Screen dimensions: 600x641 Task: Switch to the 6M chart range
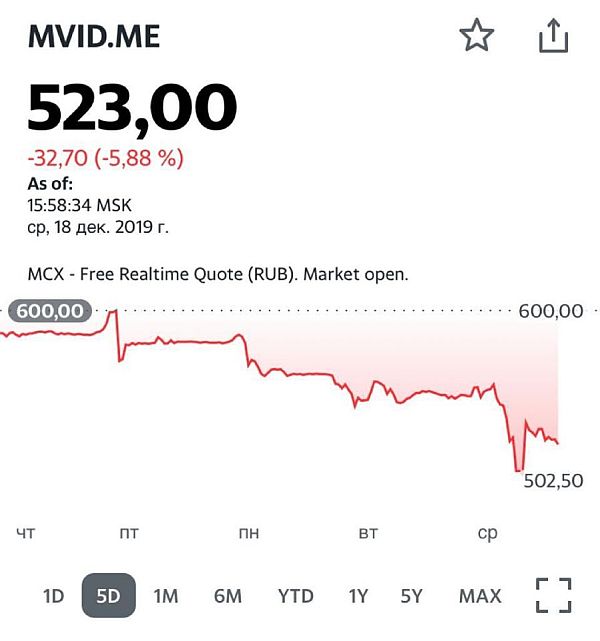(227, 597)
